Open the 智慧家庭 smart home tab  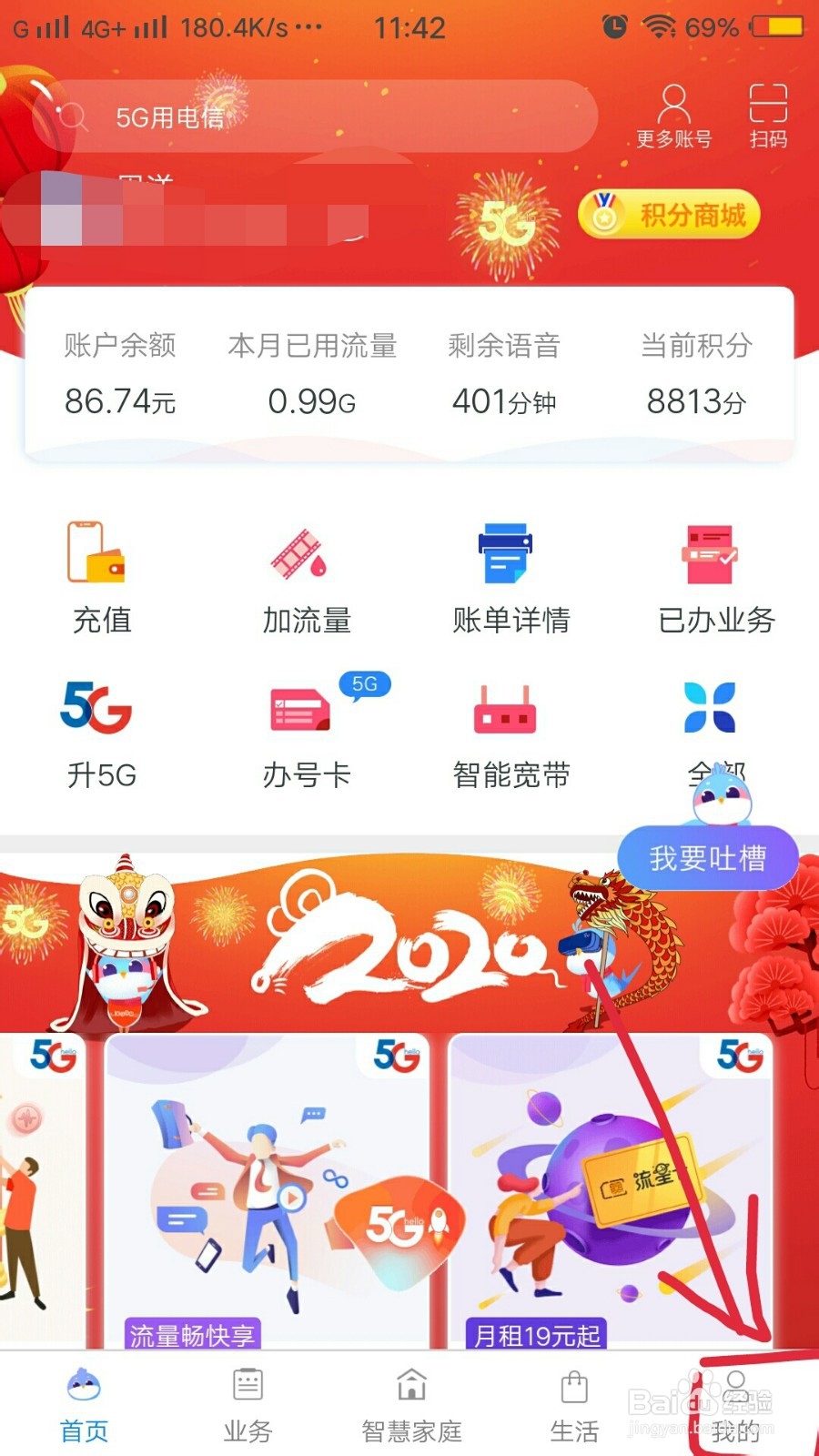pos(409,1401)
